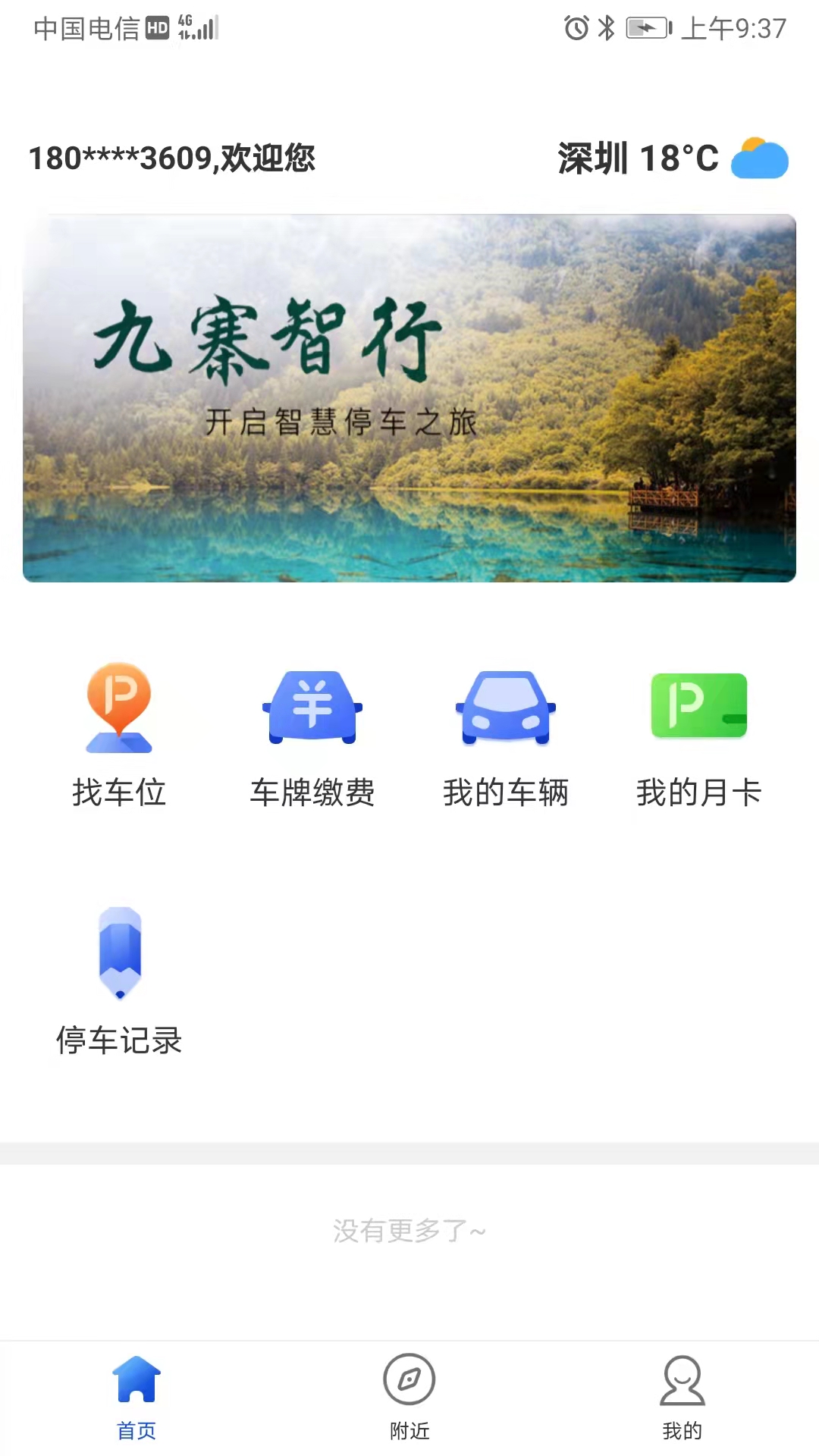
Task: Open 停车记录 parking records
Action: coord(119,981)
